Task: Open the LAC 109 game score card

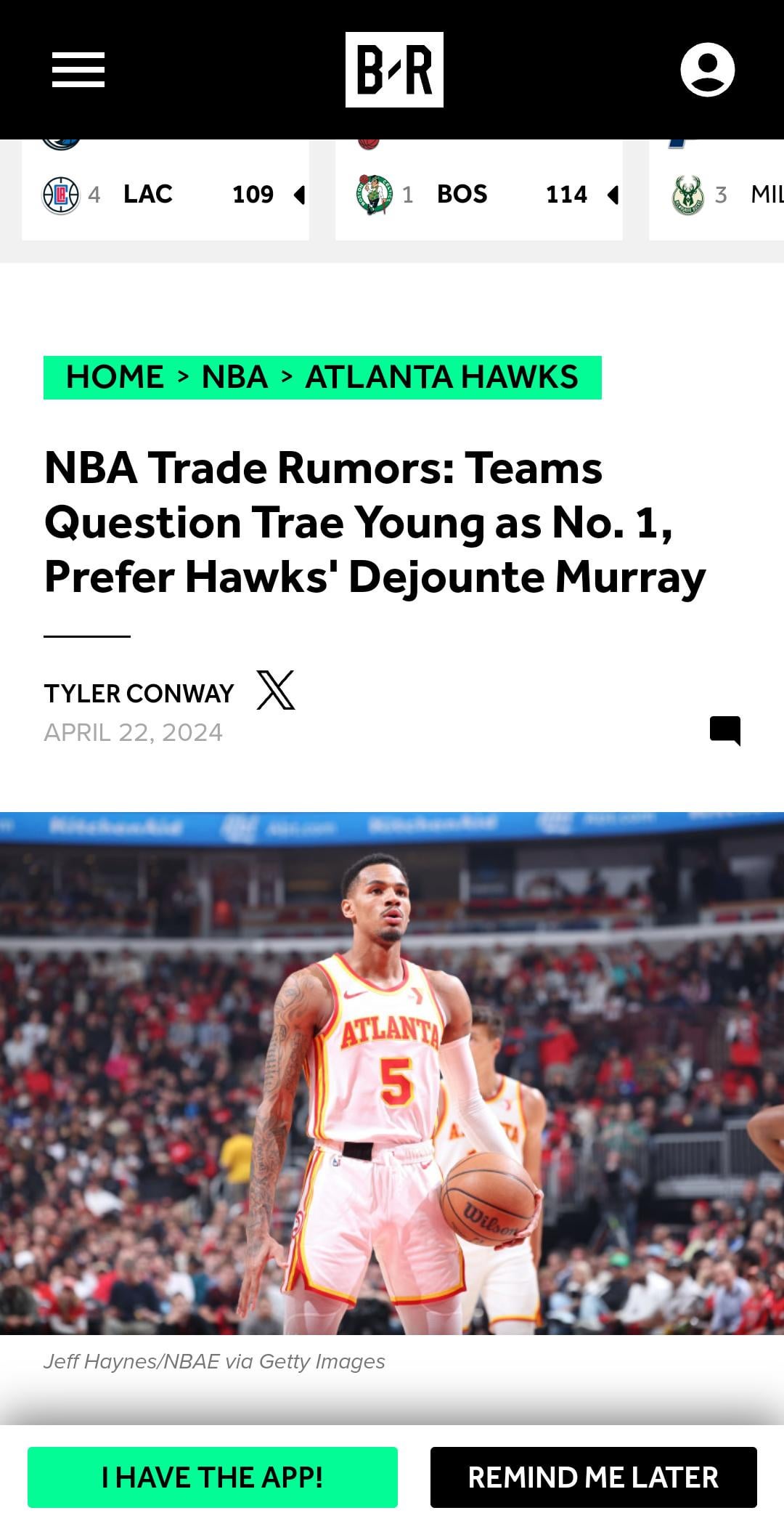Action: point(166,193)
